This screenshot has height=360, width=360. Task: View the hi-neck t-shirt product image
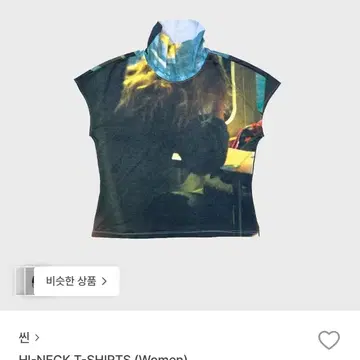(177, 129)
